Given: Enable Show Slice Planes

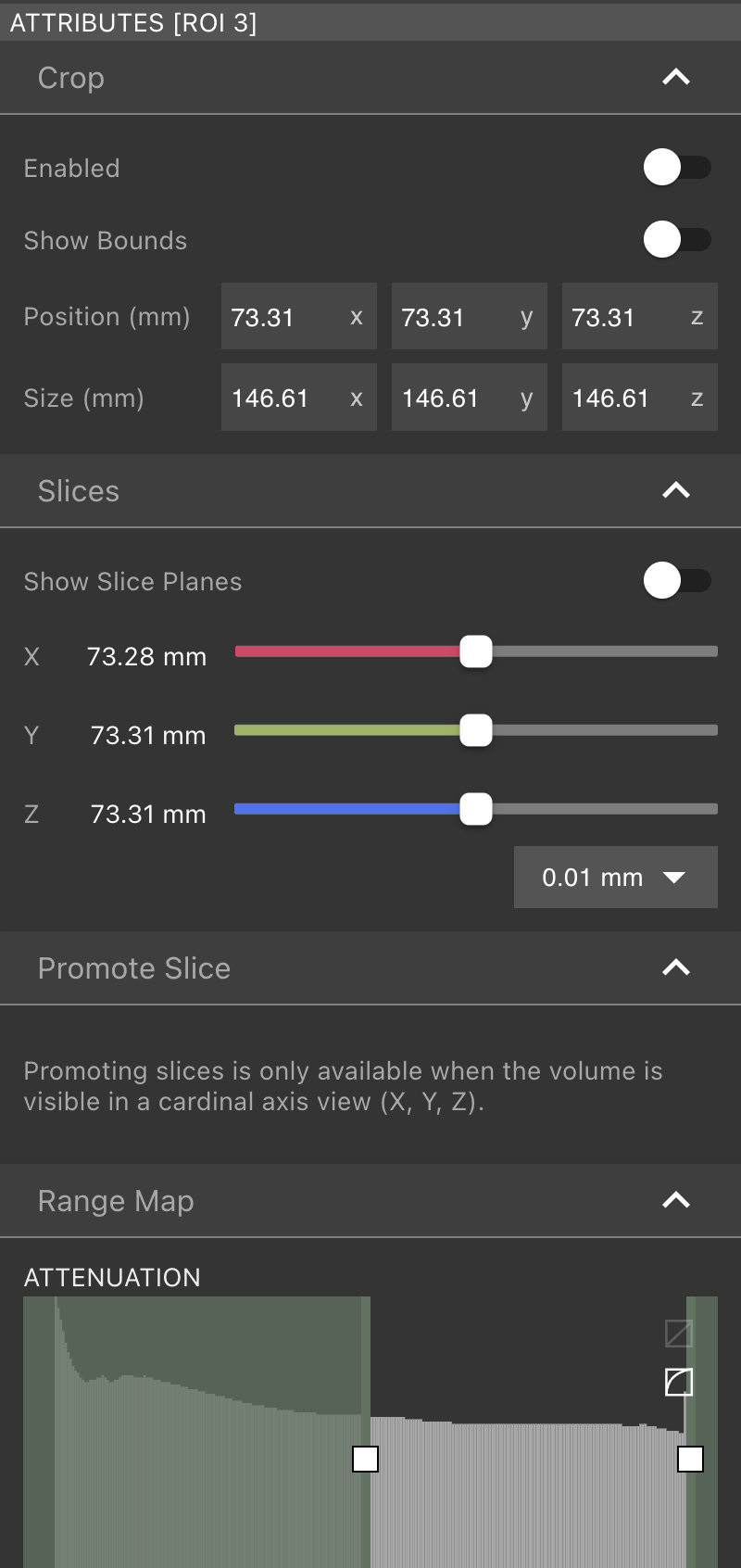Looking at the screenshot, I should tap(676, 581).
